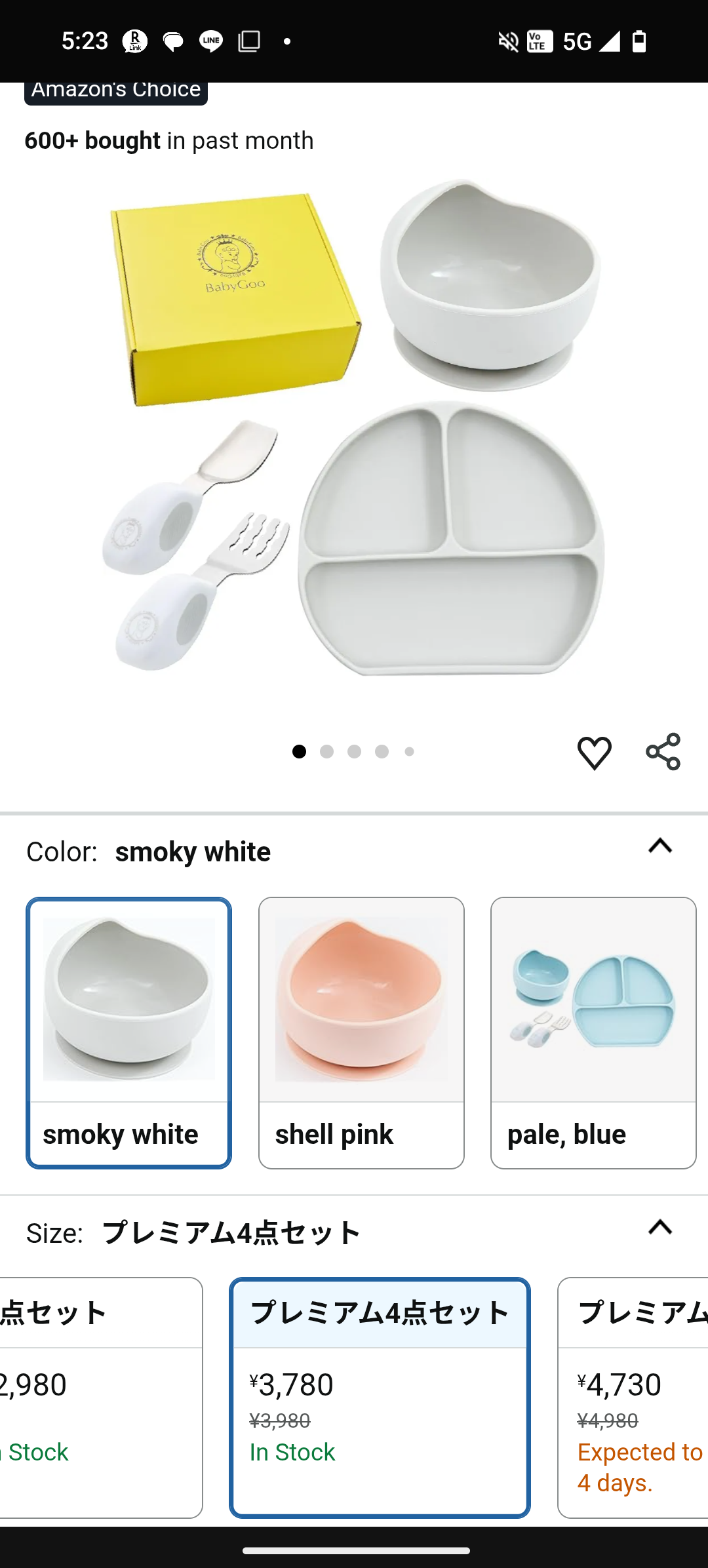Add product to wish list heart
Image resolution: width=708 pixels, height=1568 pixels.
(x=594, y=753)
